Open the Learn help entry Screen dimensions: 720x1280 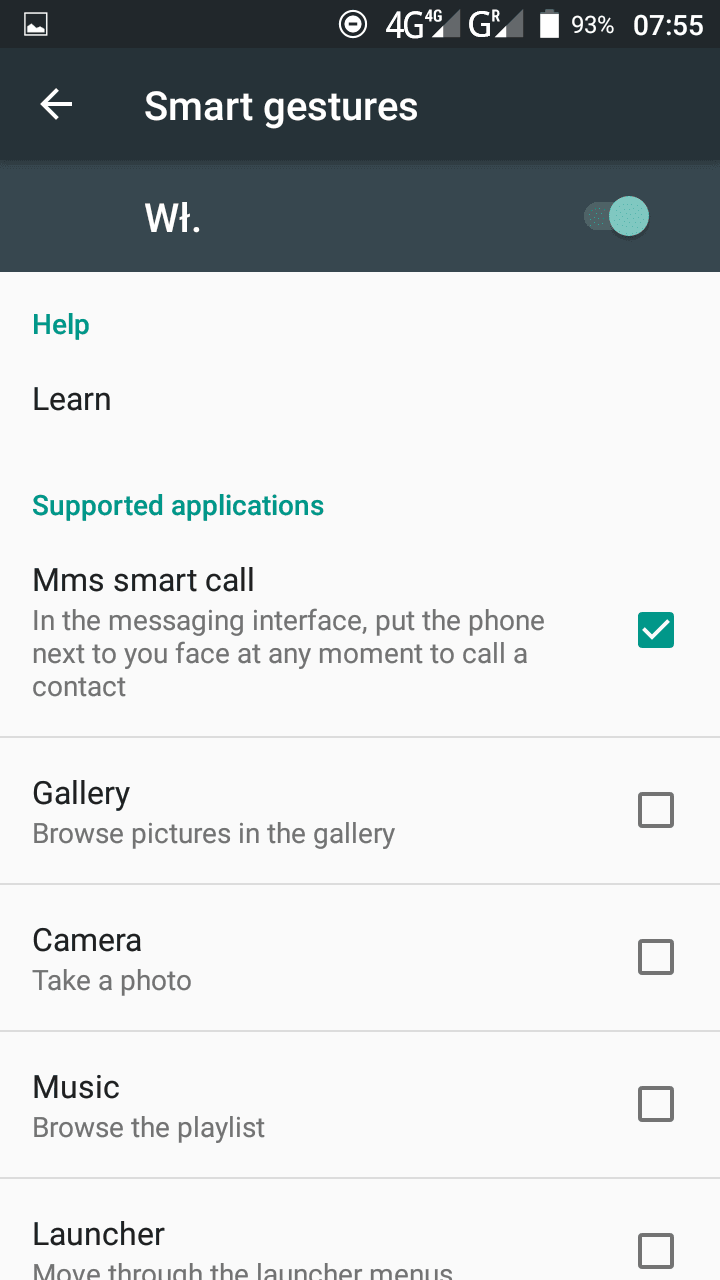(x=360, y=399)
